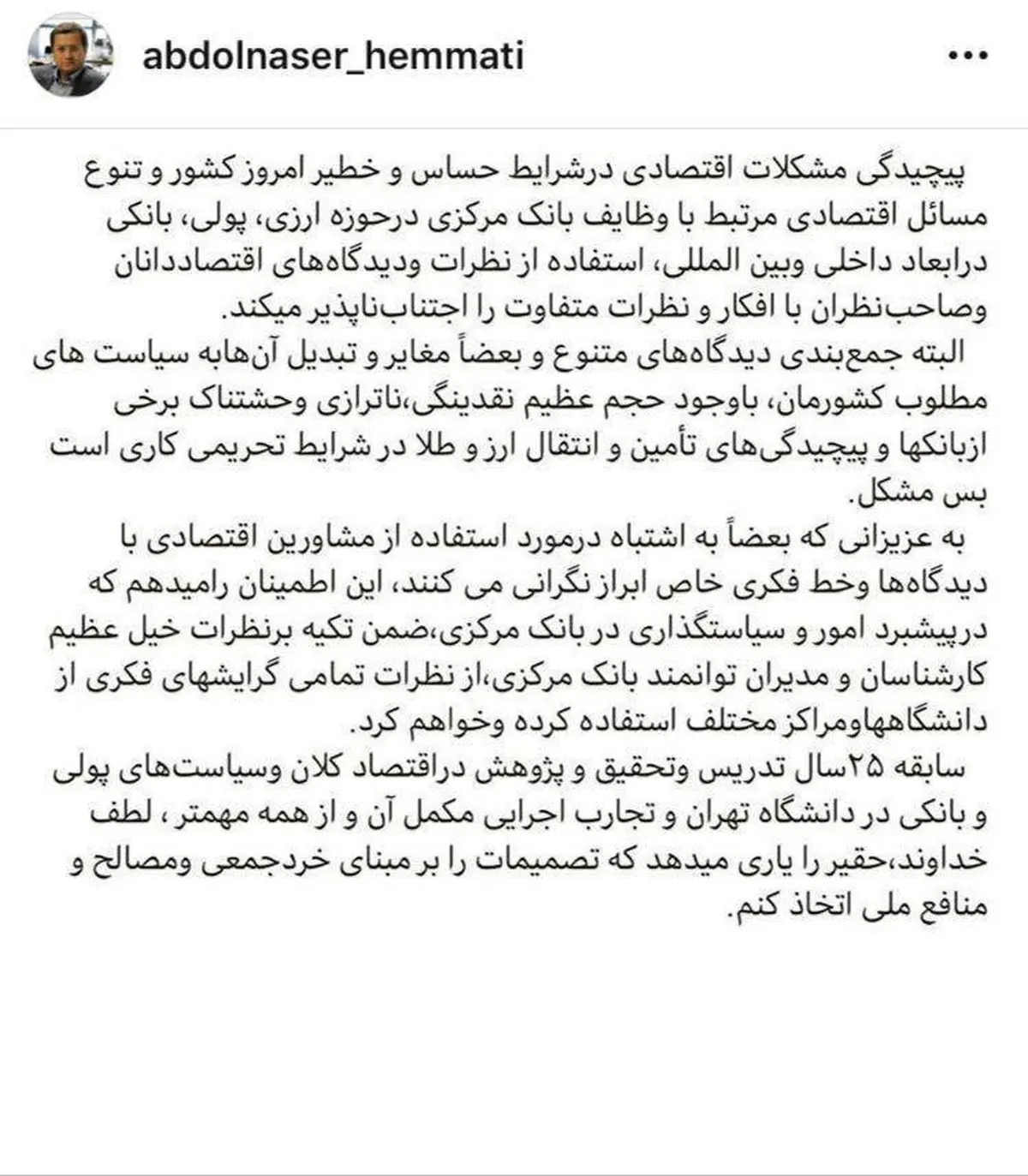Open the post's overflow menu

click(969, 57)
